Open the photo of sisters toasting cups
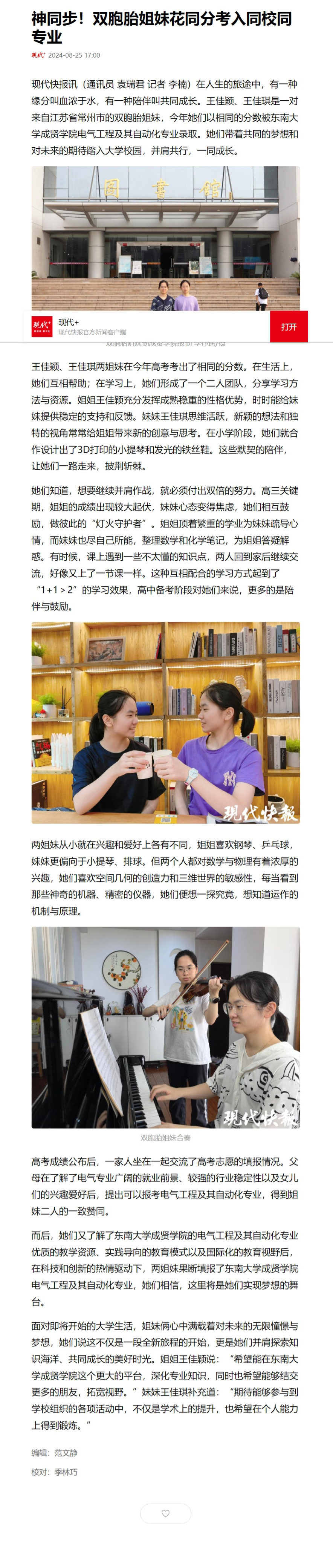Viewport: 333px width, 1568px height. point(166,722)
